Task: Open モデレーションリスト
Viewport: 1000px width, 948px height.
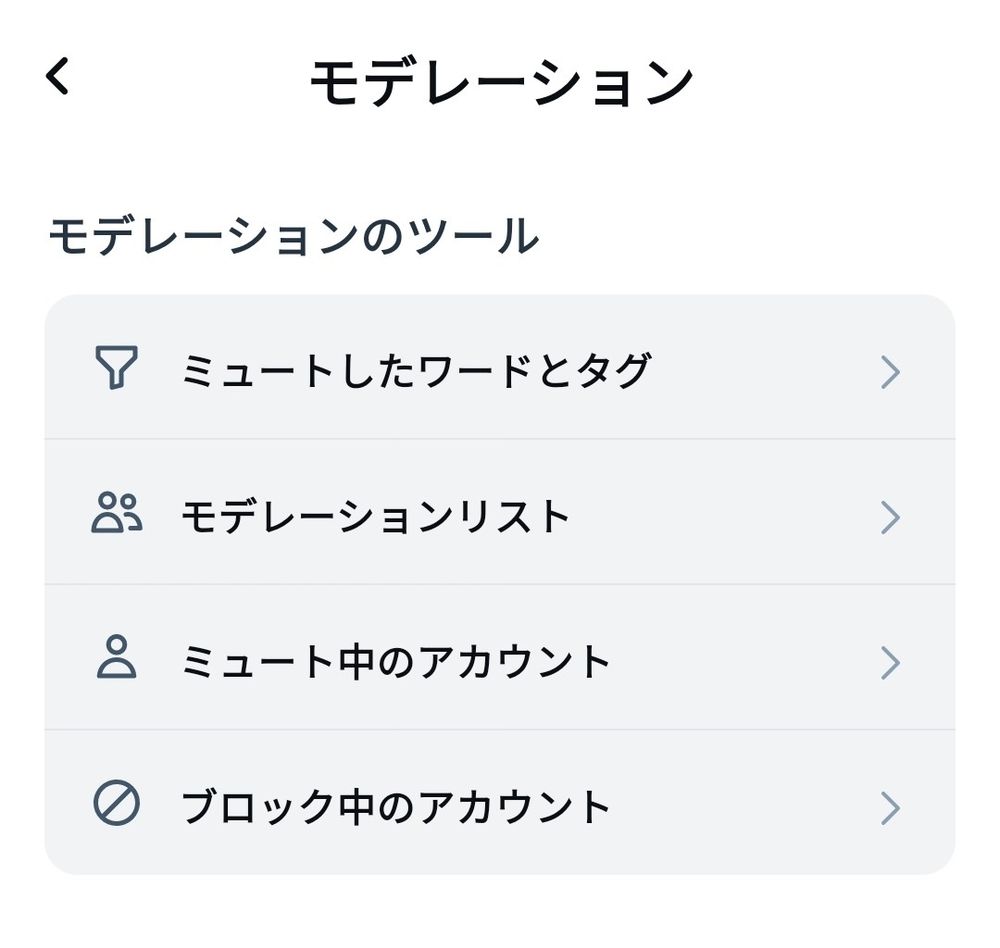Action: [500, 512]
